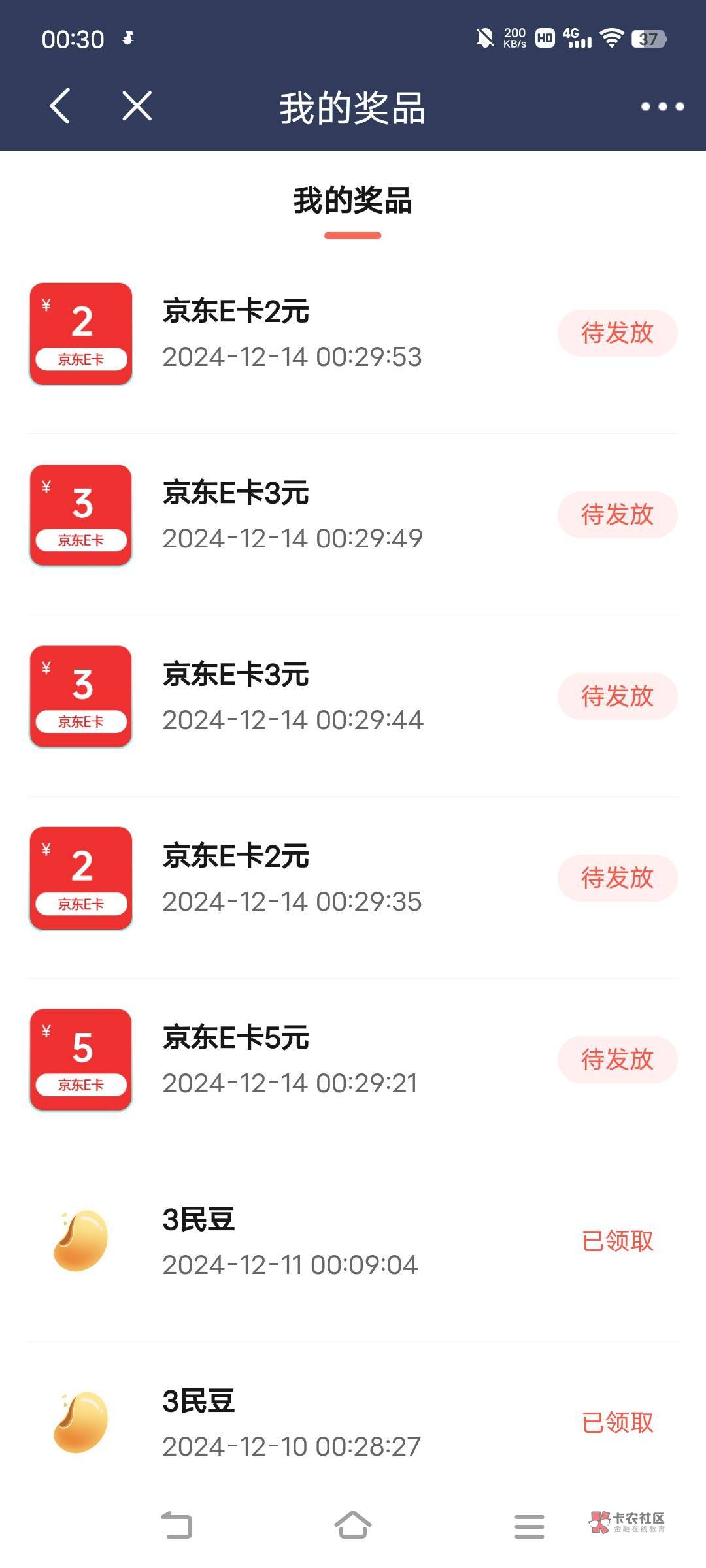This screenshot has height=1568, width=706.
Task: Go to the phone's home screen
Action: (x=353, y=1526)
